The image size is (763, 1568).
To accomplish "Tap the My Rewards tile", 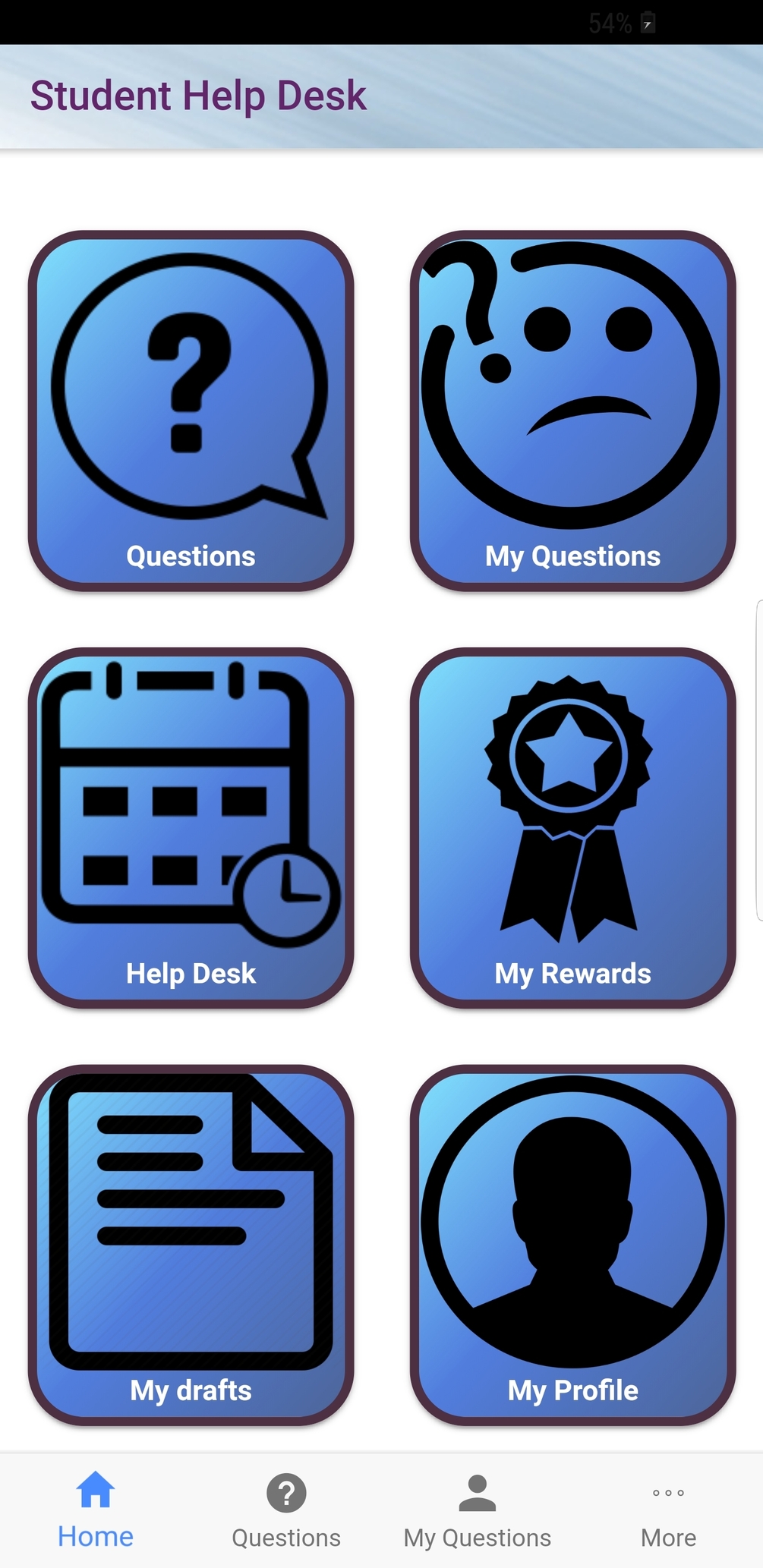I will 573,827.
